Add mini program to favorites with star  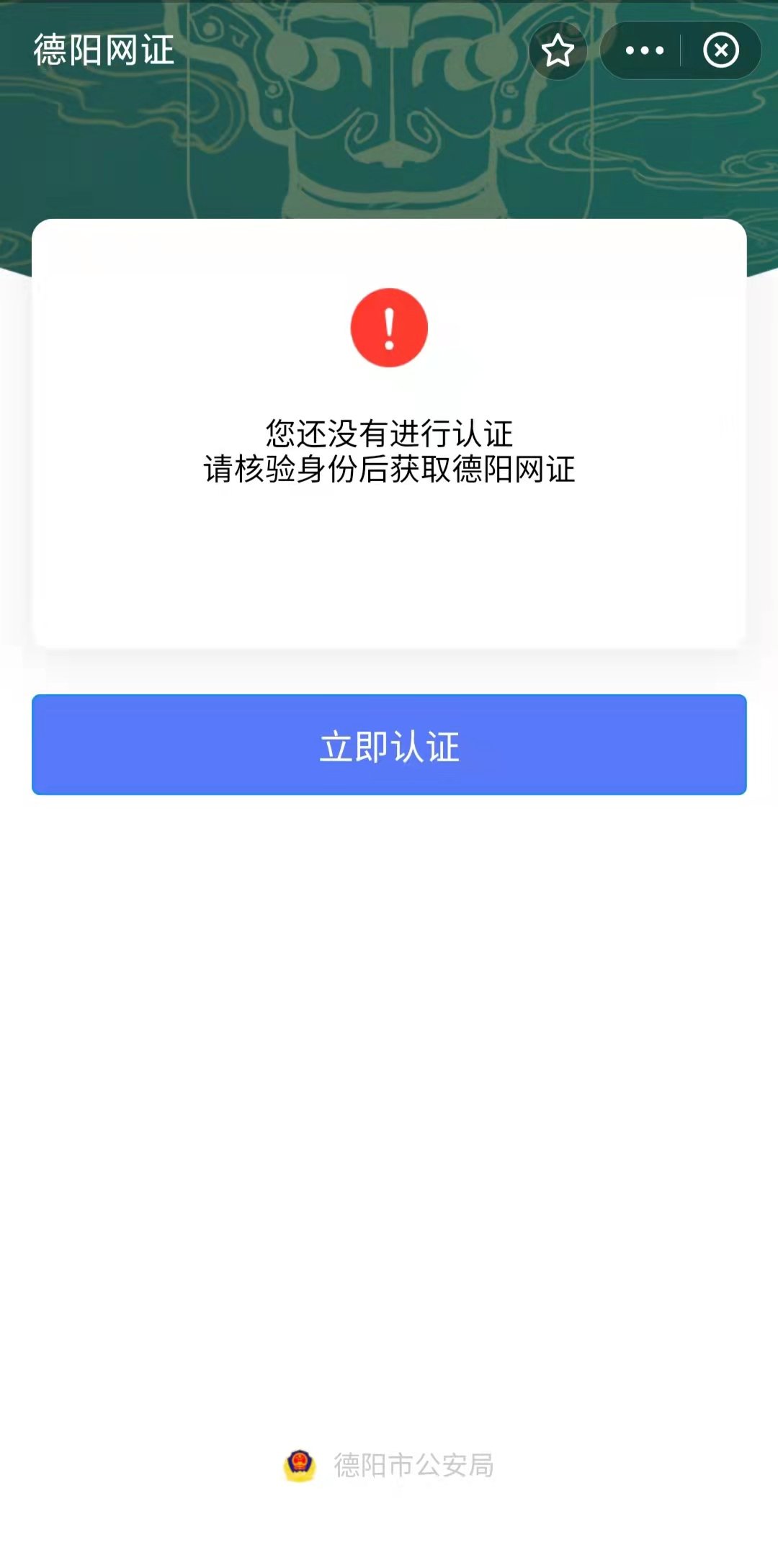point(558,50)
